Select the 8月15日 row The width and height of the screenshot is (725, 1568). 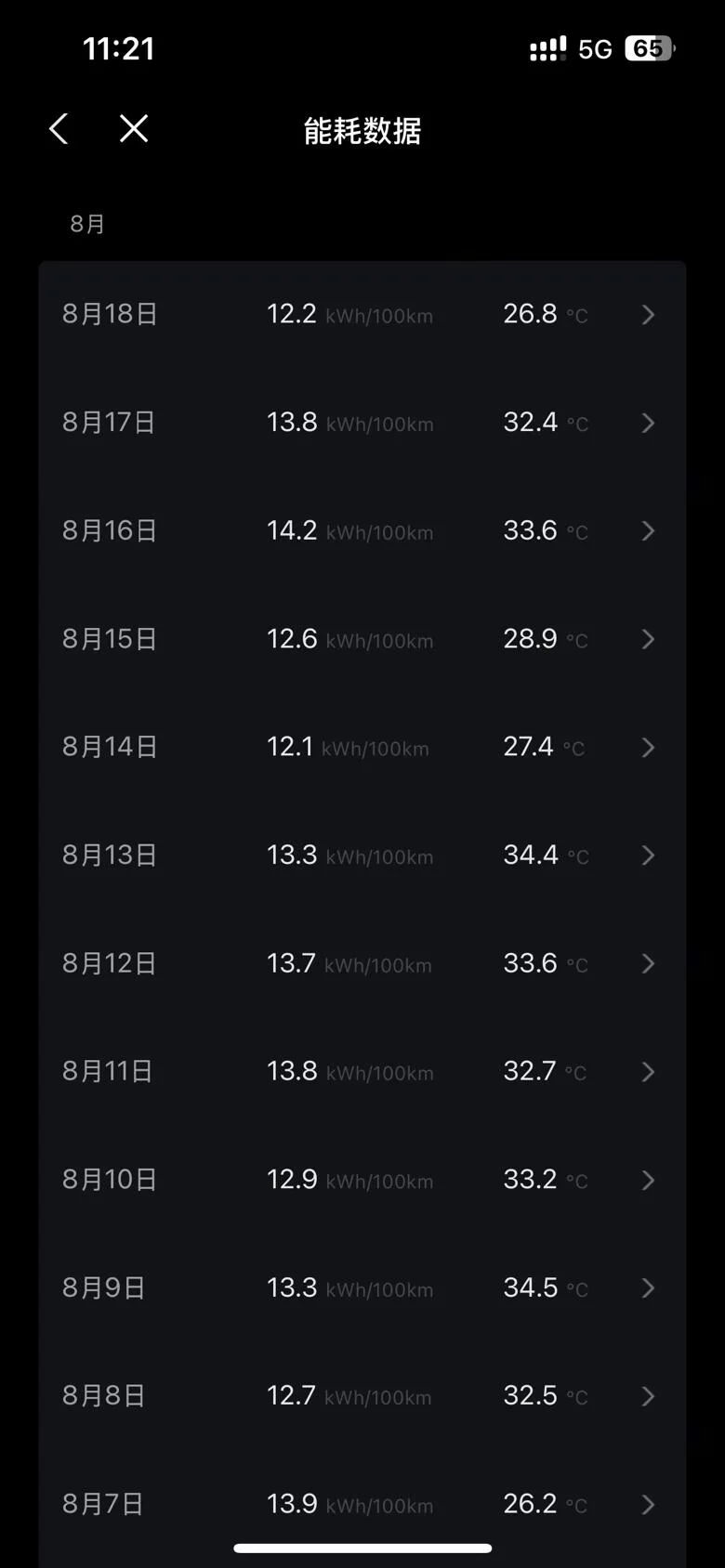[362, 639]
